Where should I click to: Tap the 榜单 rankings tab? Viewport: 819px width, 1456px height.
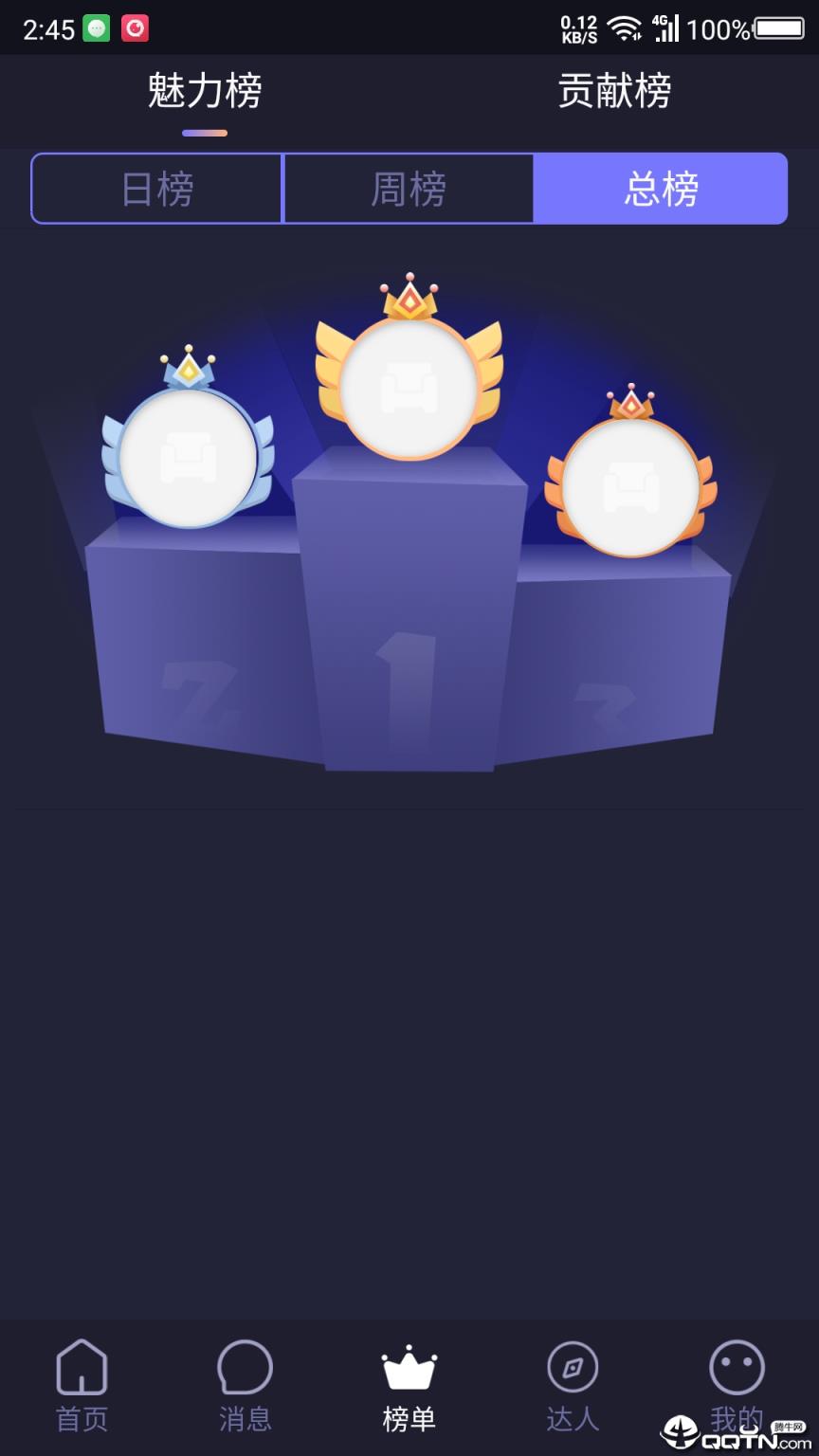(409, 1386)
